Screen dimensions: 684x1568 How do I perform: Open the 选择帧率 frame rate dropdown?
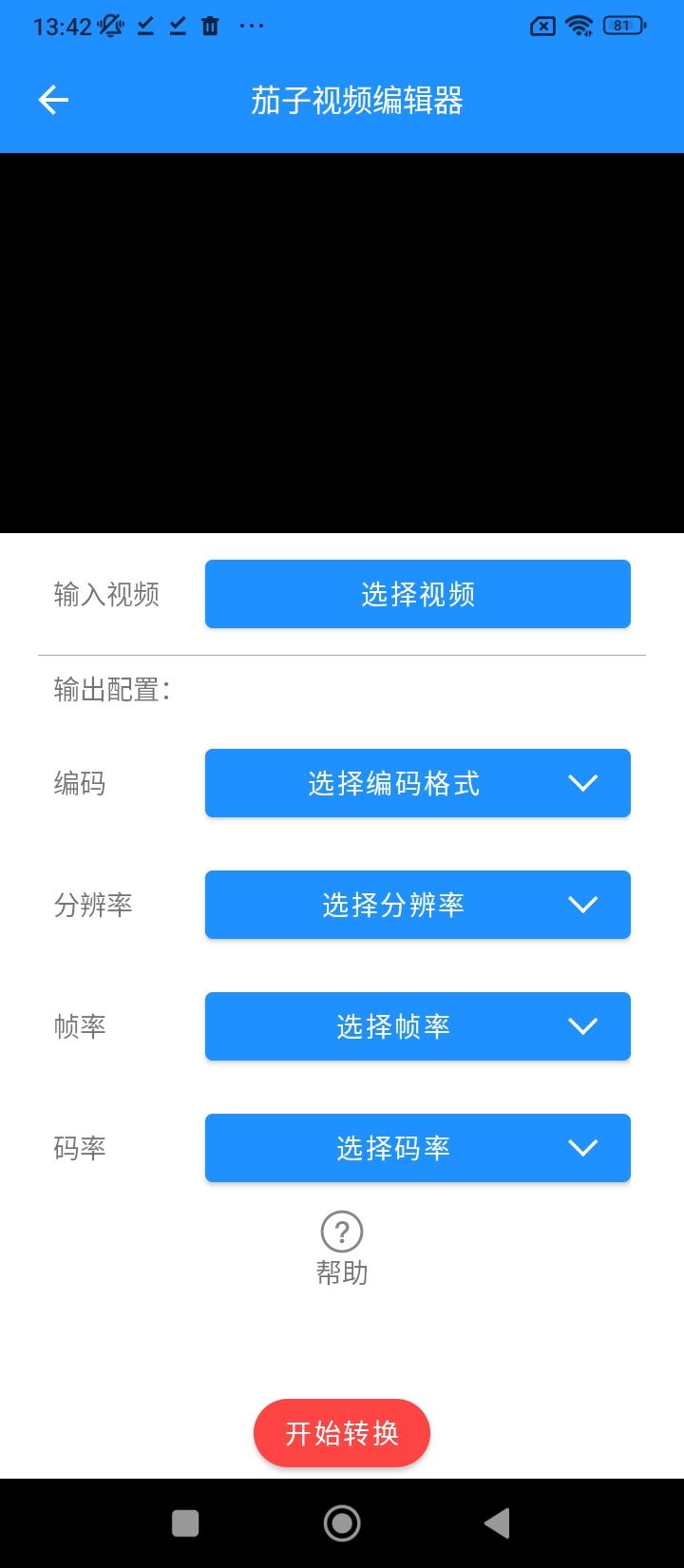click(417, 1026)
